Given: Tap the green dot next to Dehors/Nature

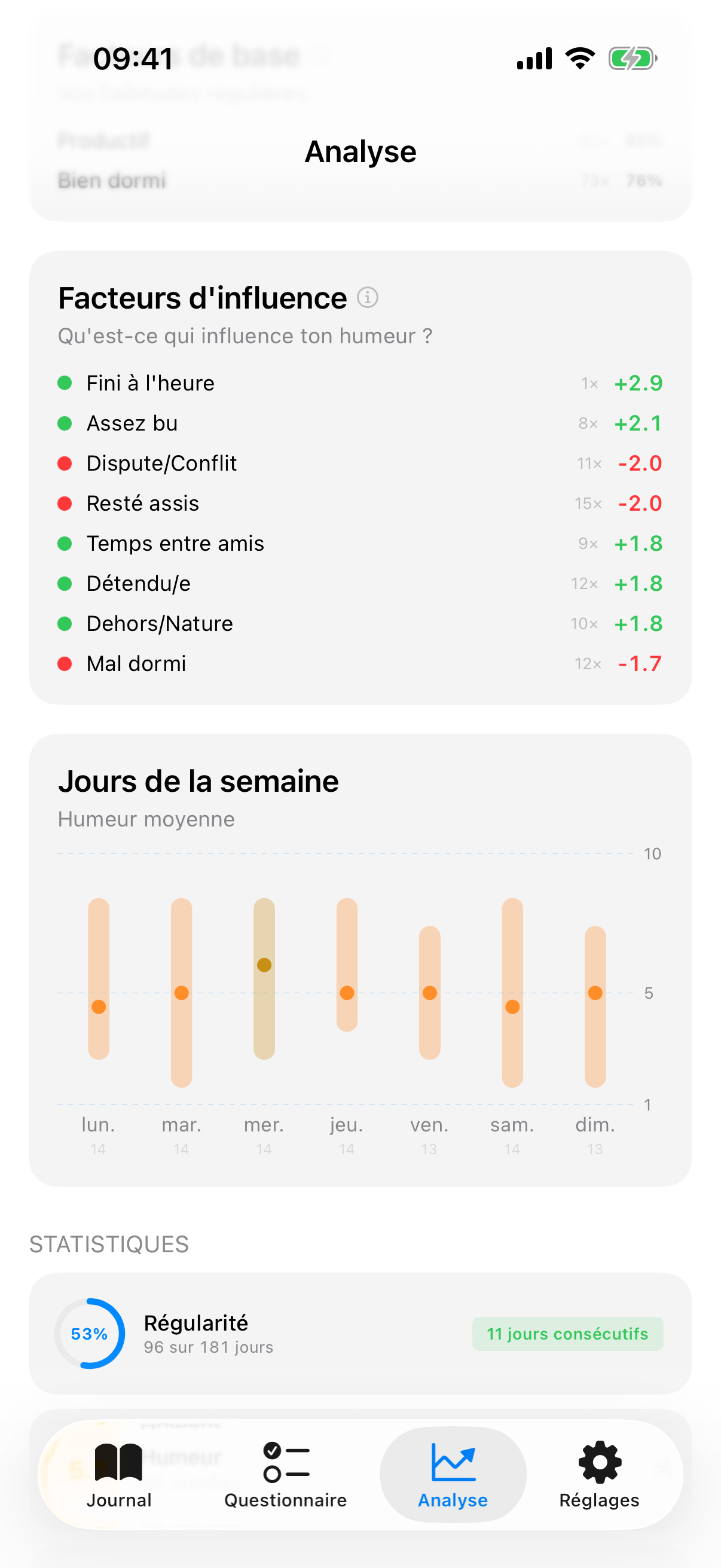Looking at the screenshot, I should tap(66, 623).
